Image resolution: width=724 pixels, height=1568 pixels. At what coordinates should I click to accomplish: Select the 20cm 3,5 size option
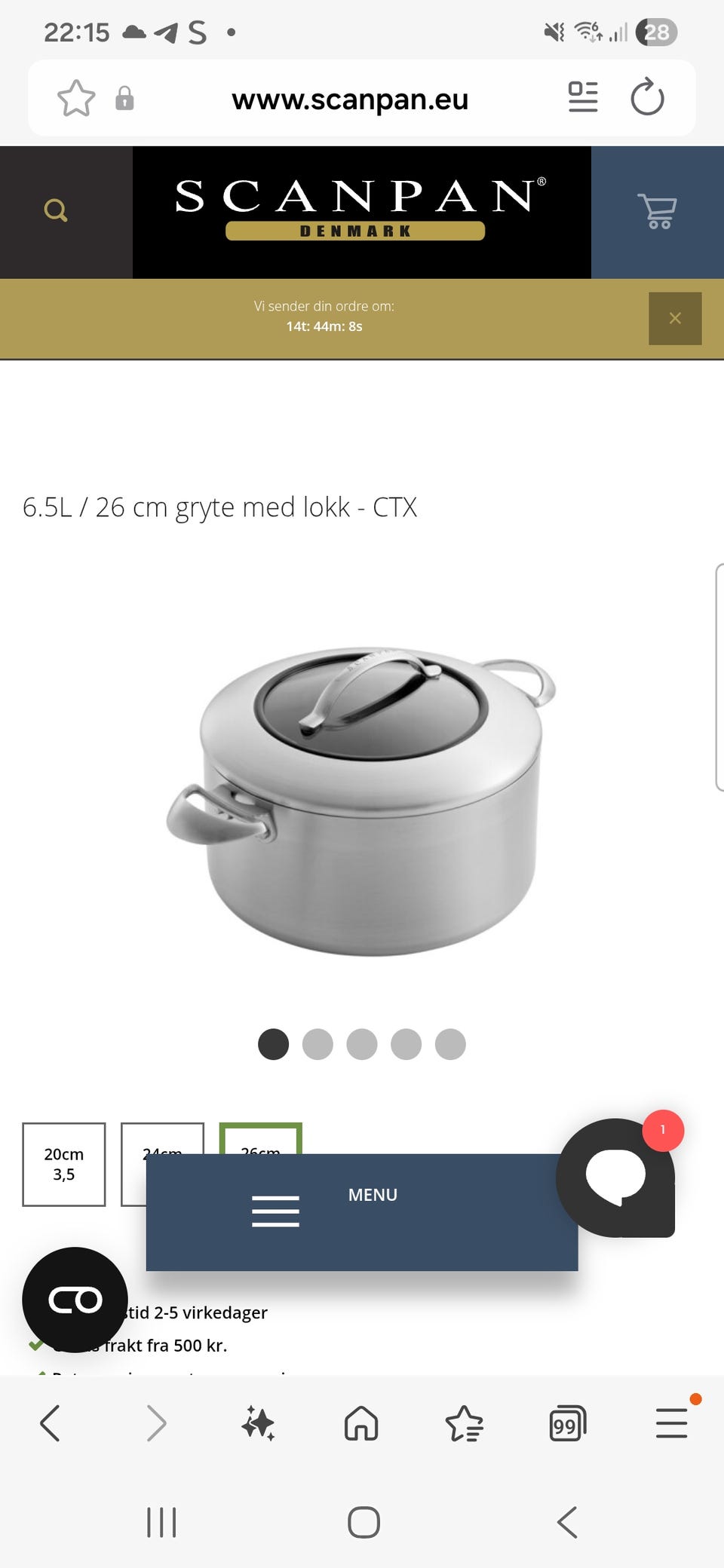64,1164
